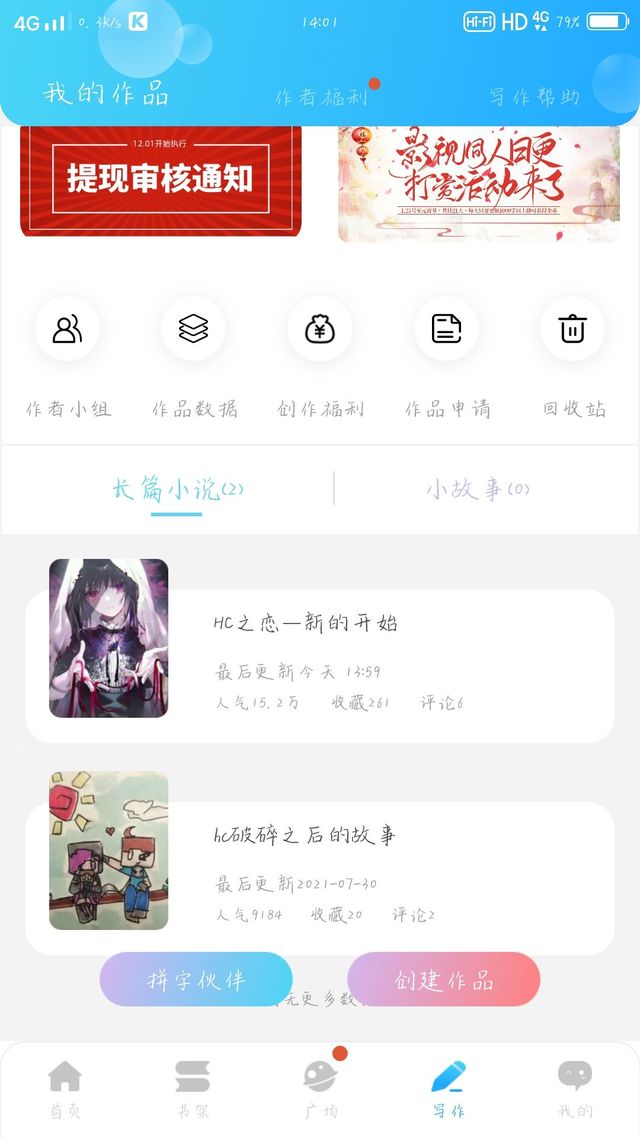Tap the 拼字伙伴 button
The width and height of the screenshot is (640, 1138).
tap(196, 979)
